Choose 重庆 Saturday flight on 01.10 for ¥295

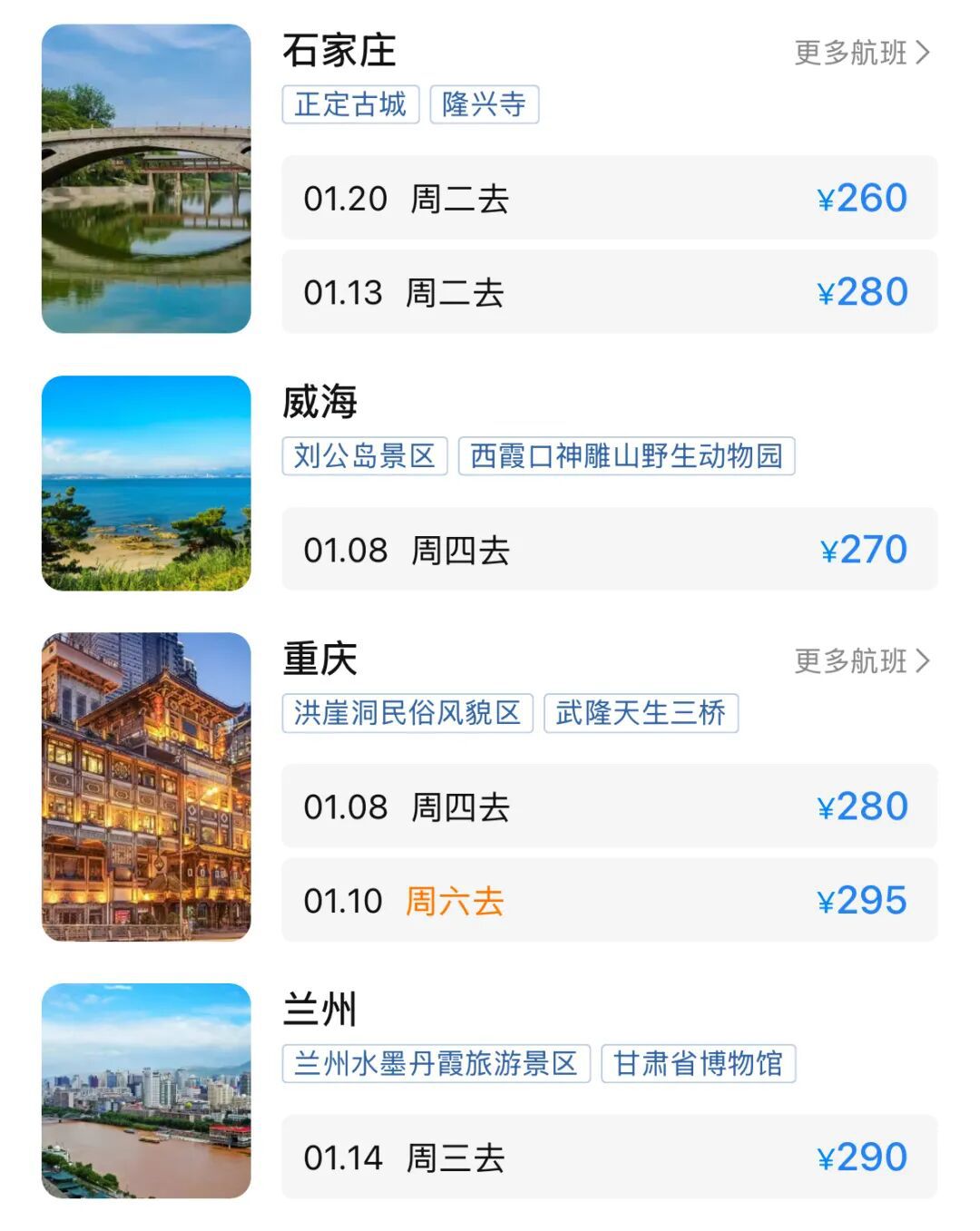click(609, 901)
